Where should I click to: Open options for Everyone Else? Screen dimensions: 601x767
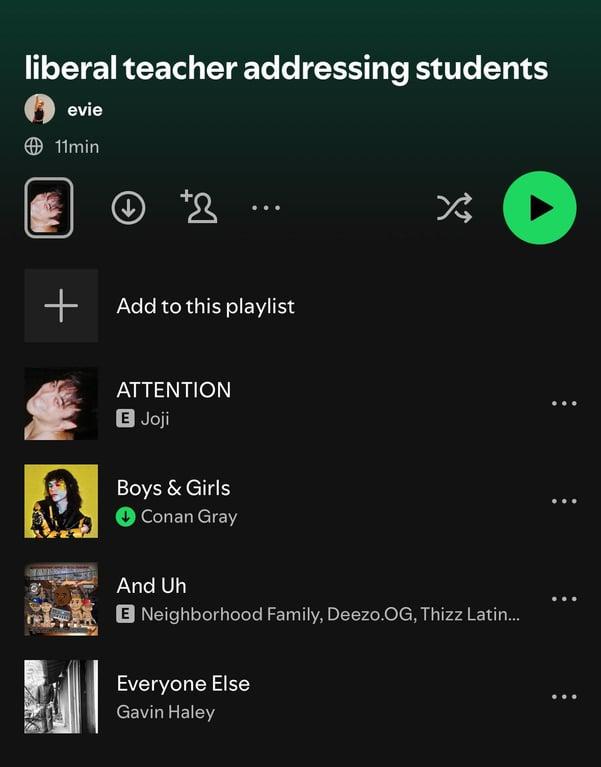tap(564, 697)
